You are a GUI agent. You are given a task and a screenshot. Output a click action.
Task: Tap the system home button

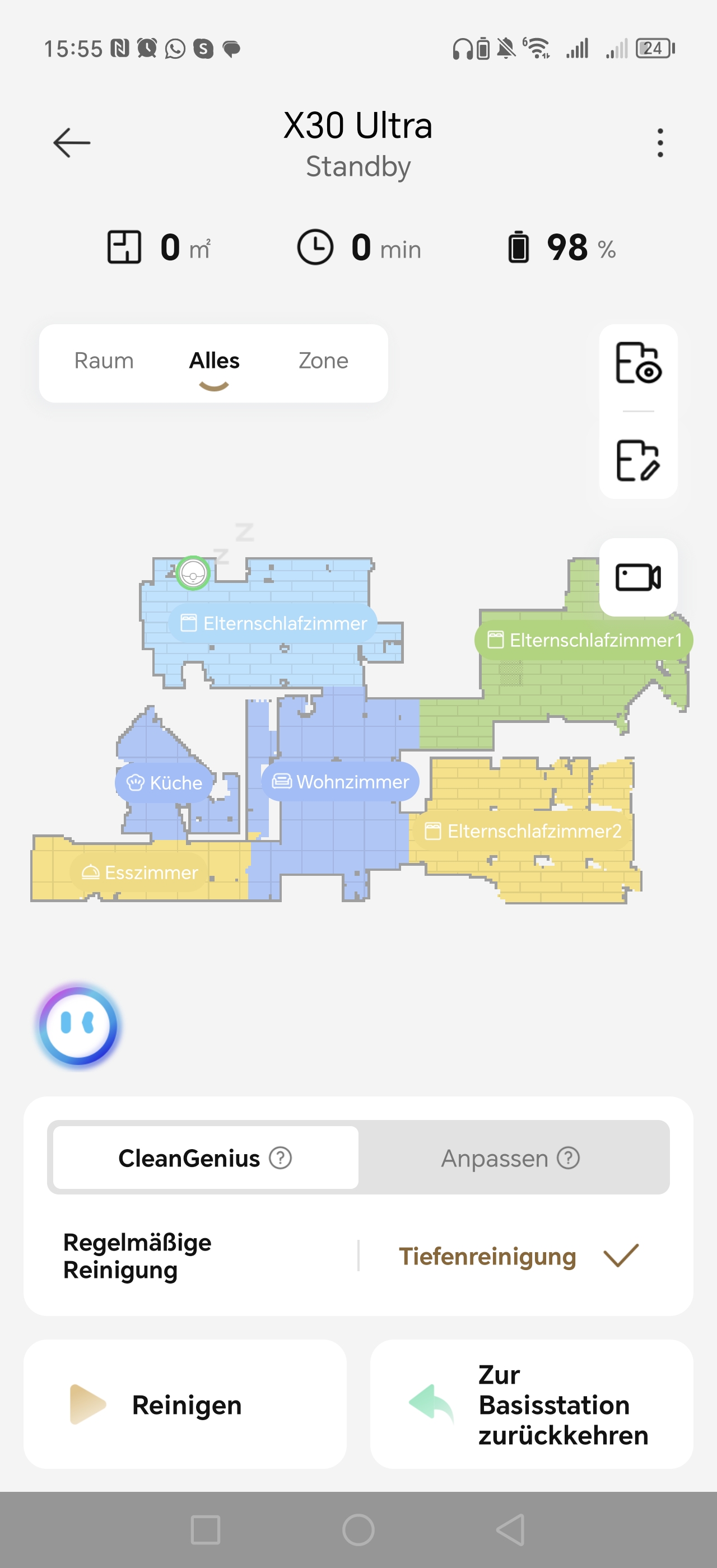[x=358, y=1530]
